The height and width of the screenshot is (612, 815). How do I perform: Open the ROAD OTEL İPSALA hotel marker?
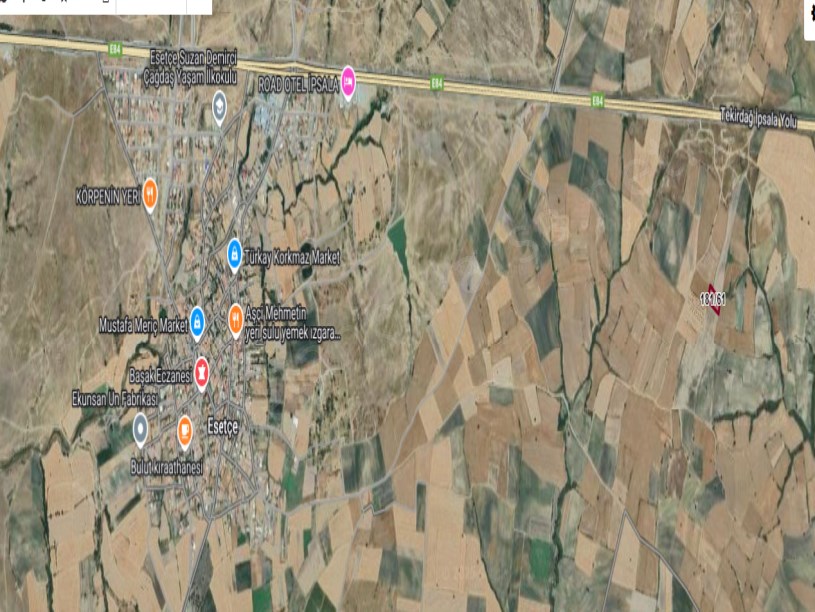(348, 82)
